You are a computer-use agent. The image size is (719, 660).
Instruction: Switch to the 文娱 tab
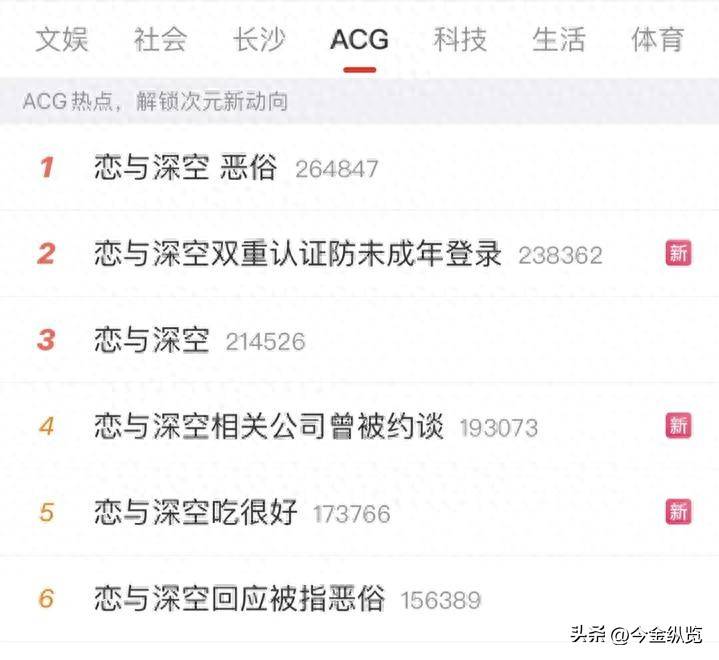click(62, 39)
